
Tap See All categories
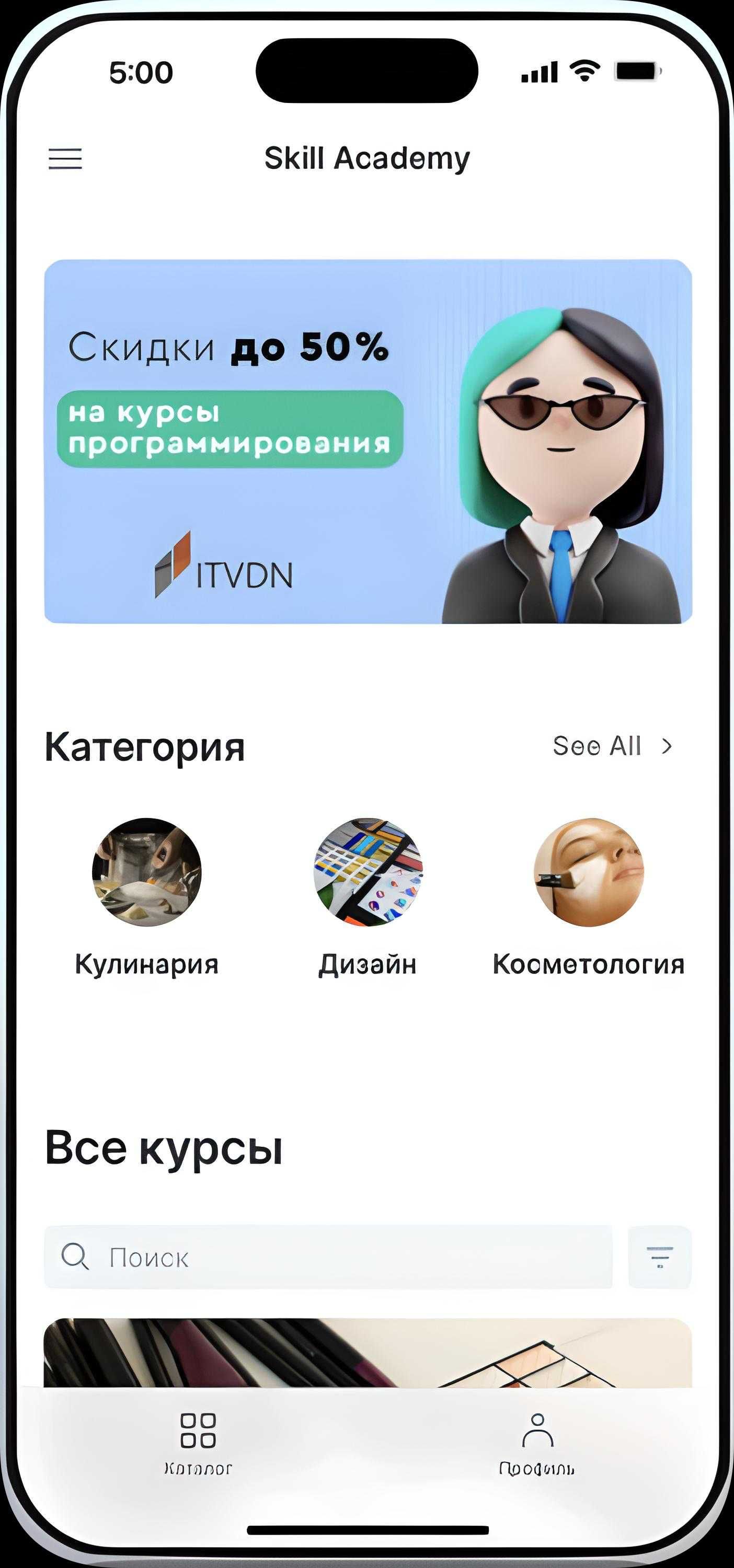click(x=612, y=746)
